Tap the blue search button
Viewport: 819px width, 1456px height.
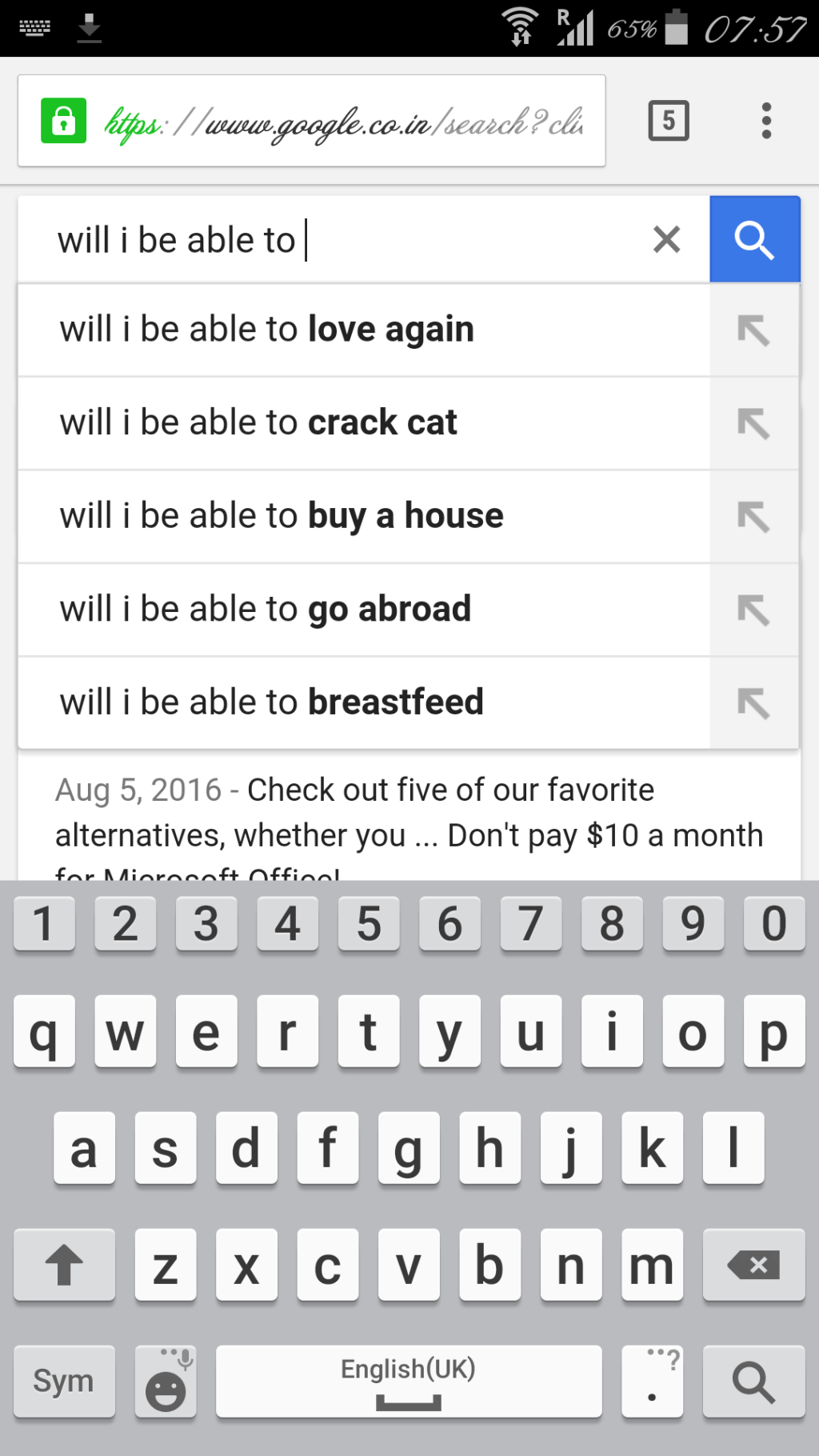pos(754,239)
